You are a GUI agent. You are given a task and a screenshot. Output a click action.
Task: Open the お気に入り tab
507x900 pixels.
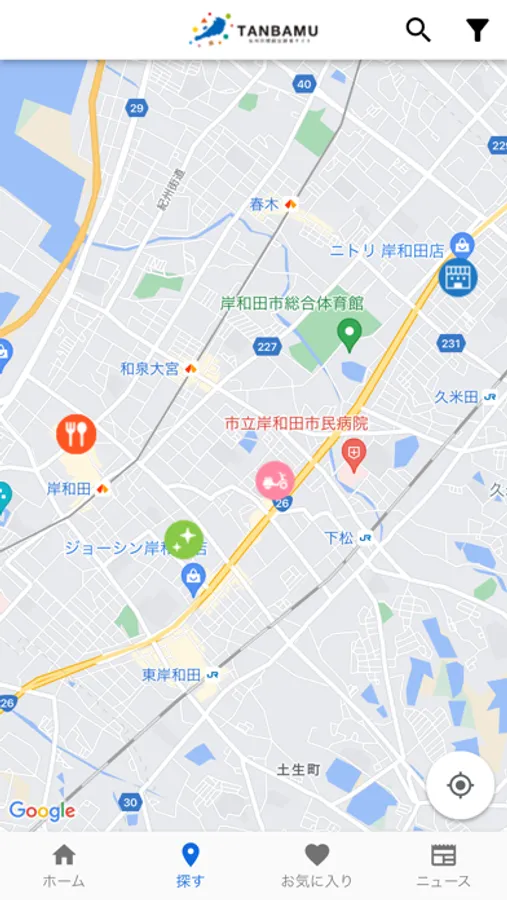(x=316, y=866)
